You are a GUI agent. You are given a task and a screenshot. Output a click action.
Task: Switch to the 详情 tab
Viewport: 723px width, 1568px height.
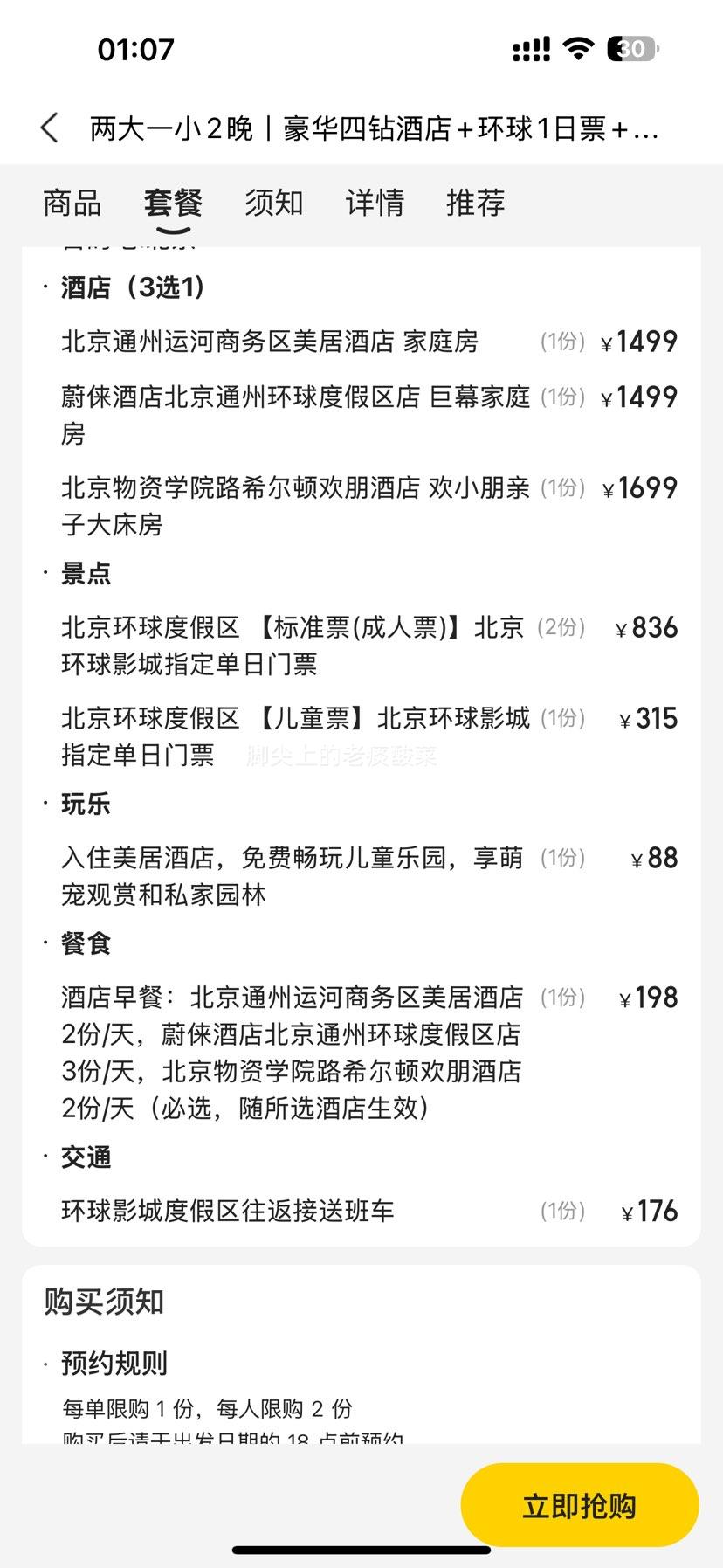375,203
